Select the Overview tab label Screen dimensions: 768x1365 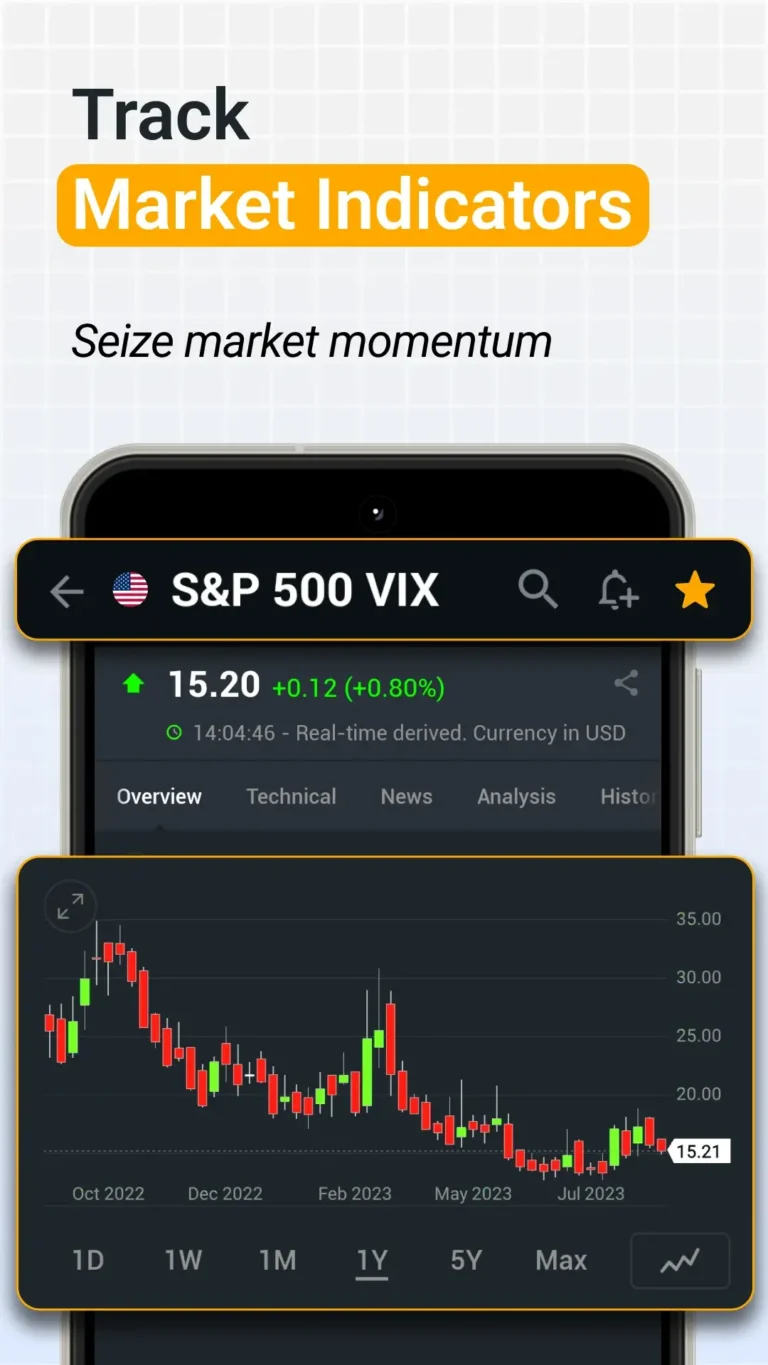click(158, 796)
